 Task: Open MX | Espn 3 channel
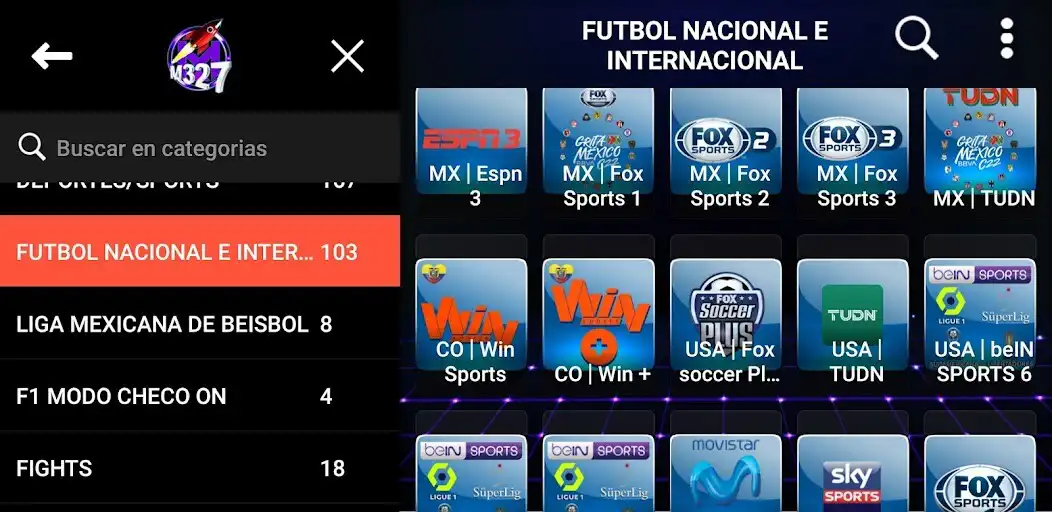(475, 150)
